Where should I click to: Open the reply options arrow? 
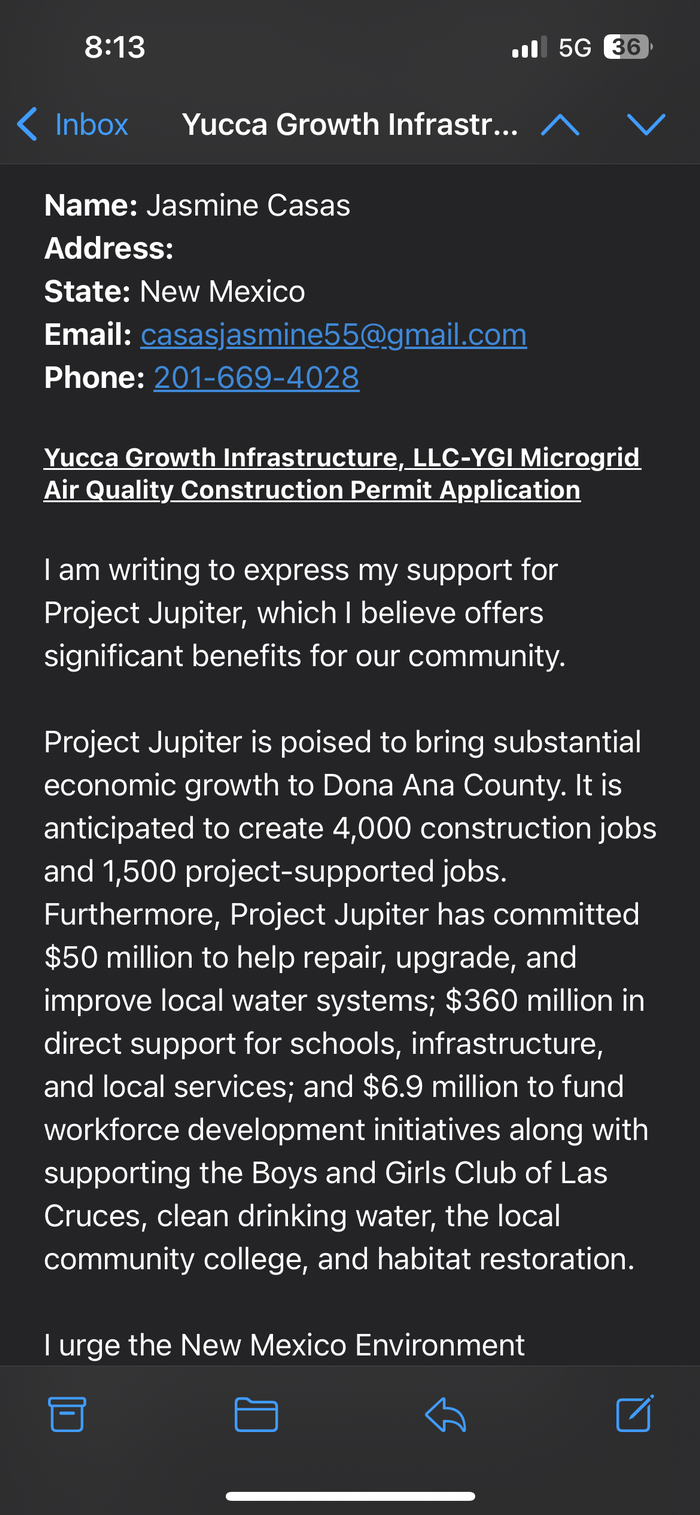(x=445, y=1414)
